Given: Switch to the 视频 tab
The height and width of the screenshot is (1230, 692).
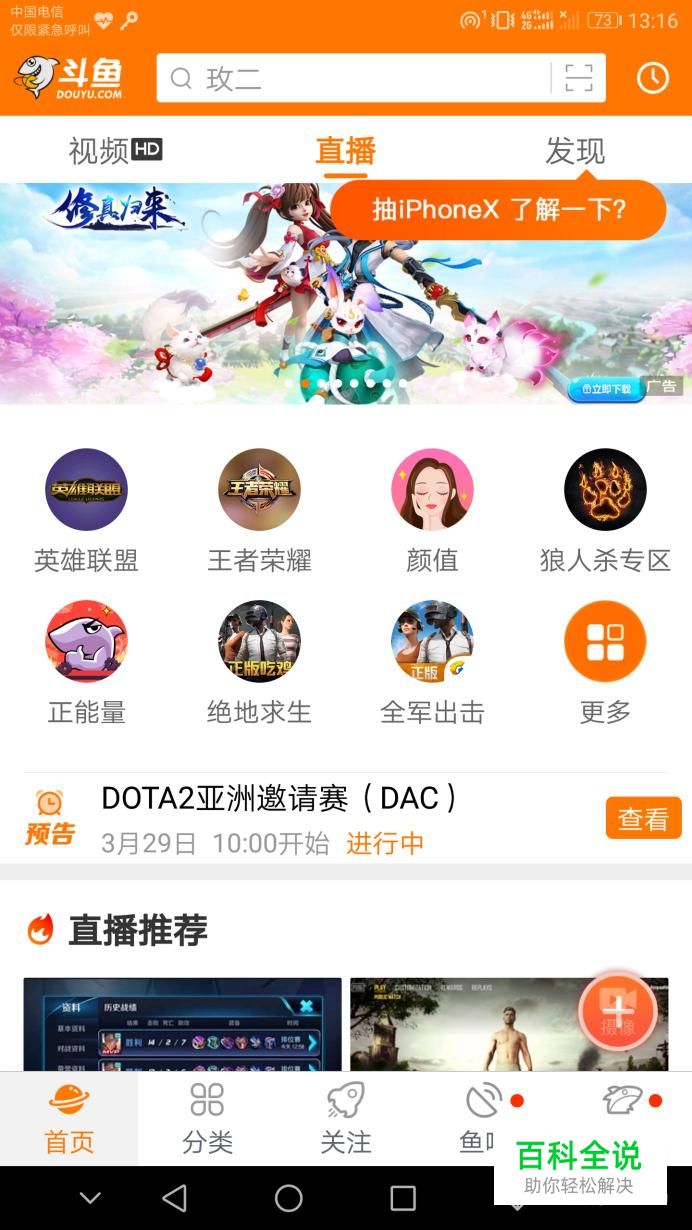Looking at the screenshot, I should click(x=115, y=151).
